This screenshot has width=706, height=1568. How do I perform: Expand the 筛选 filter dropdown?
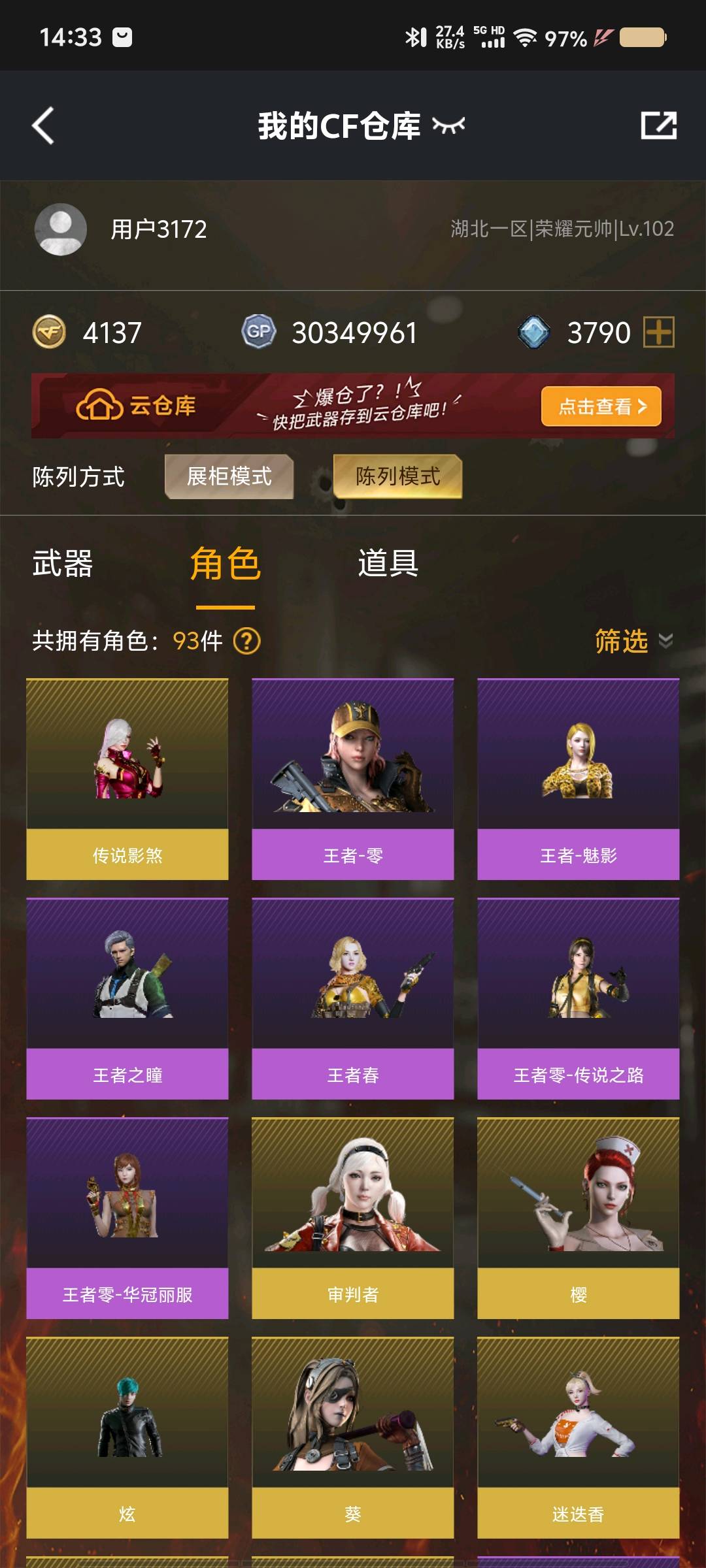(x=633, y=641)
